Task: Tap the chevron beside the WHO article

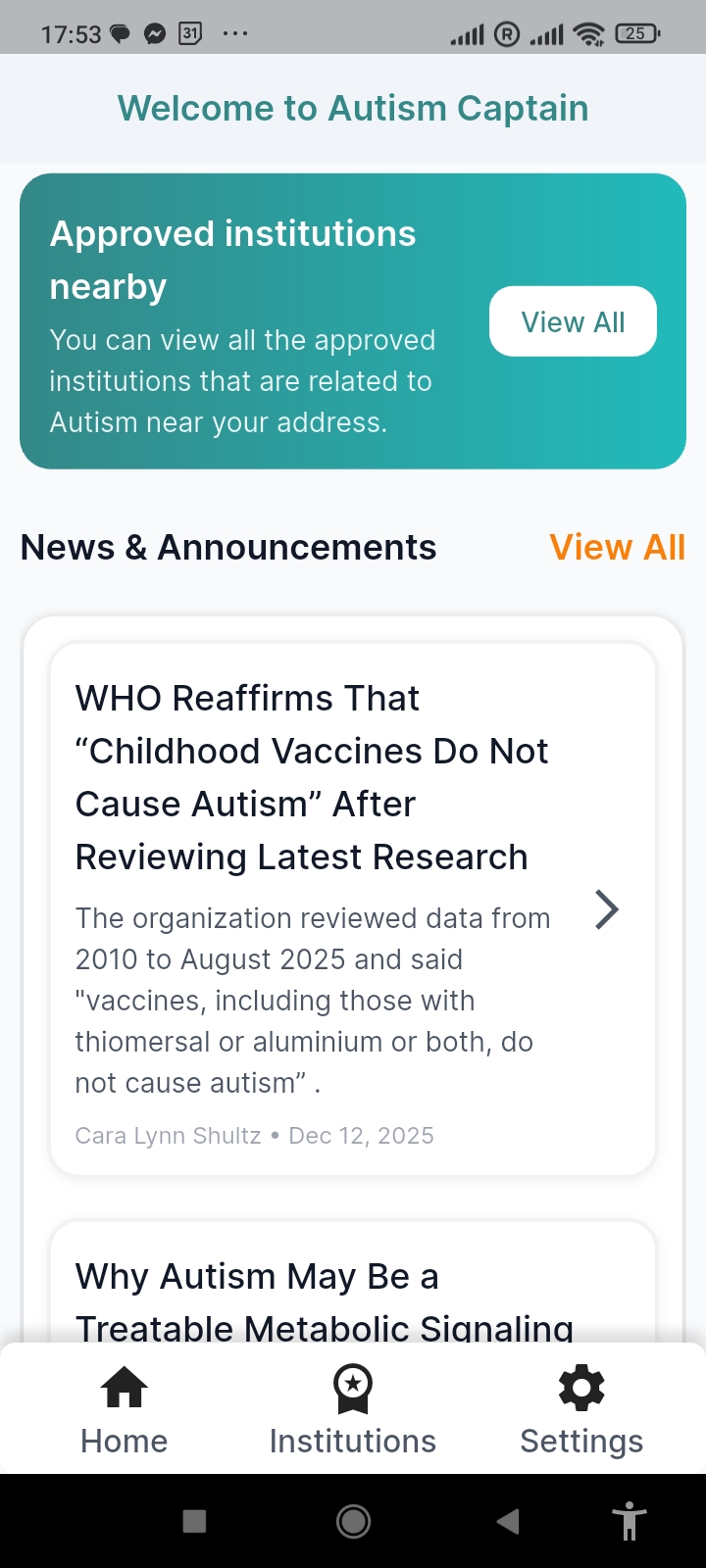Action: pyautogui.click(x=606, y=909)
